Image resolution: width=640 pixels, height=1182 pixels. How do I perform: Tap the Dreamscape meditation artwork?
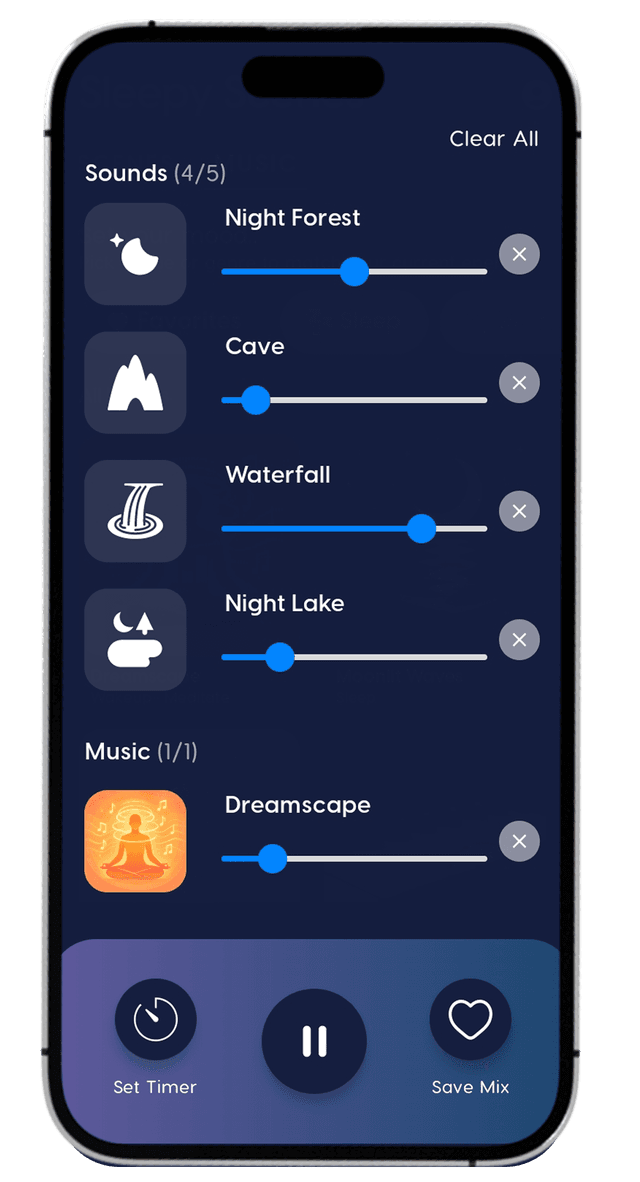(x=135, y=841)
